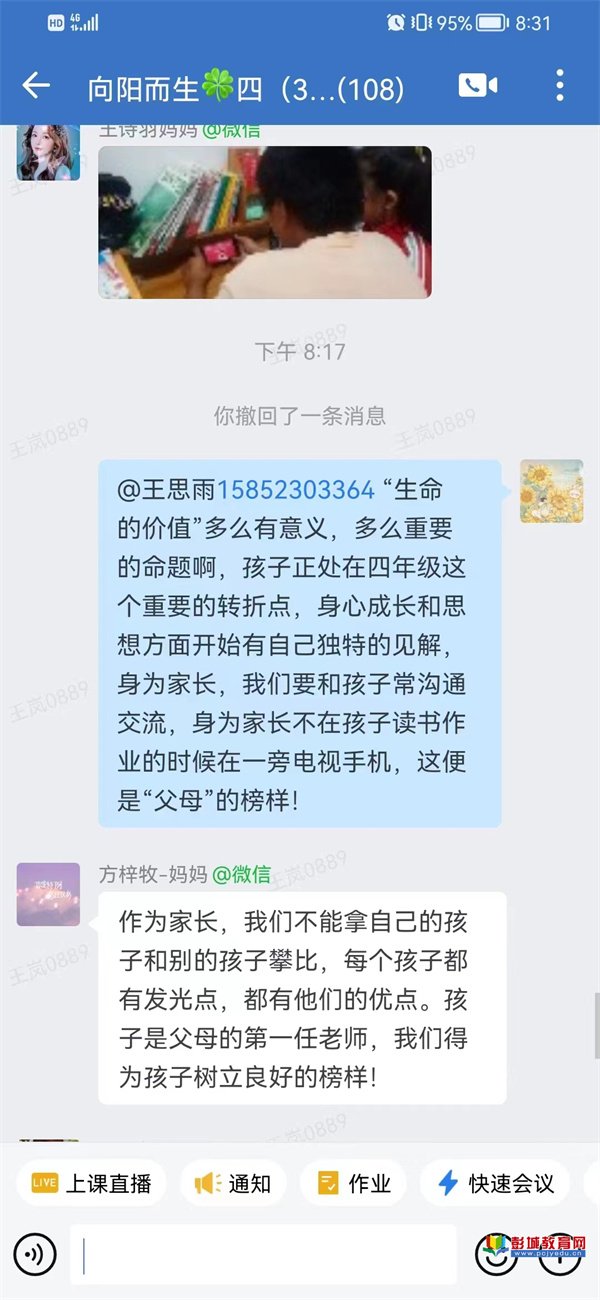Open the 通知 notice shortcut

[233, 1184]
